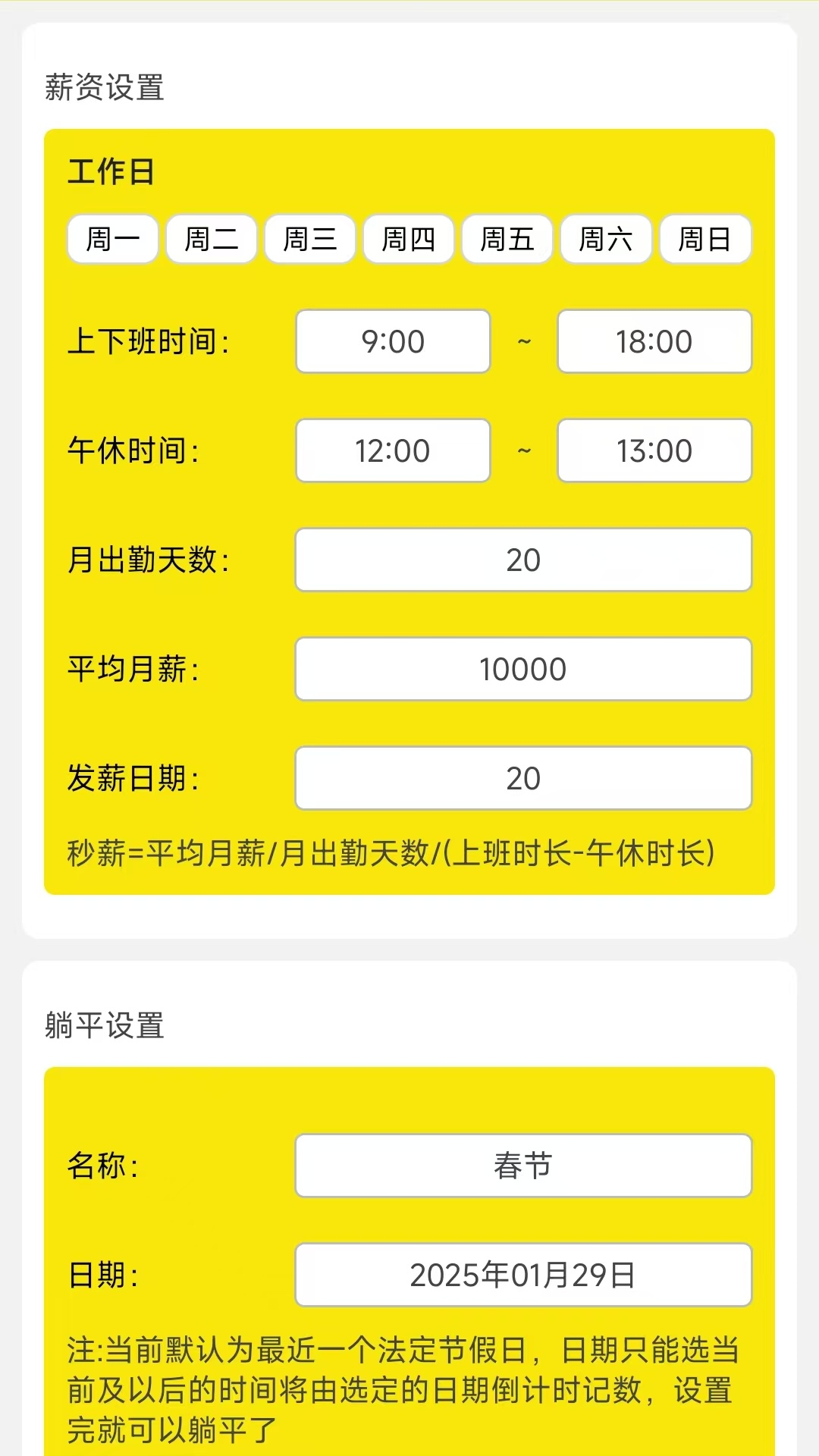819x1456 pixels.
Task: Edit the 月出勤天数 value of 20
Action: 523,560
